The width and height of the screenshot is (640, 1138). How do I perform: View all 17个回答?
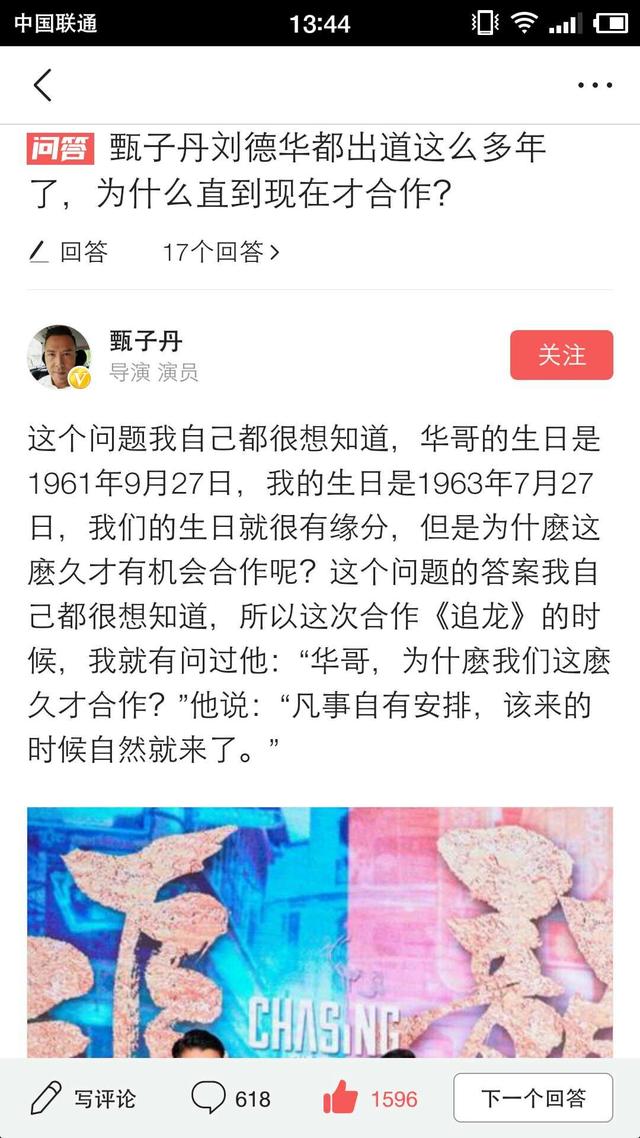pos(221,252)
